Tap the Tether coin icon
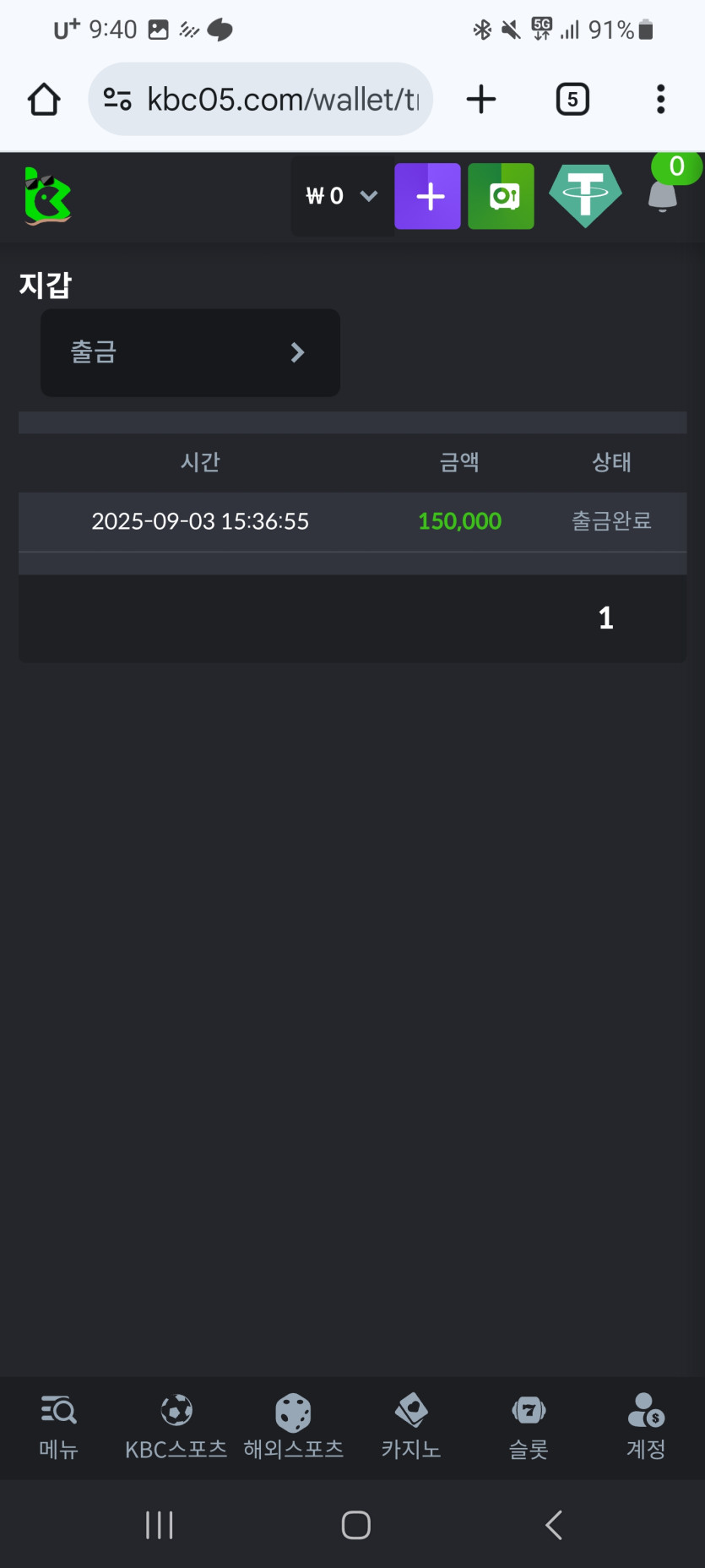The height and width of the screenshot is (1568, 705). (585, 196)
